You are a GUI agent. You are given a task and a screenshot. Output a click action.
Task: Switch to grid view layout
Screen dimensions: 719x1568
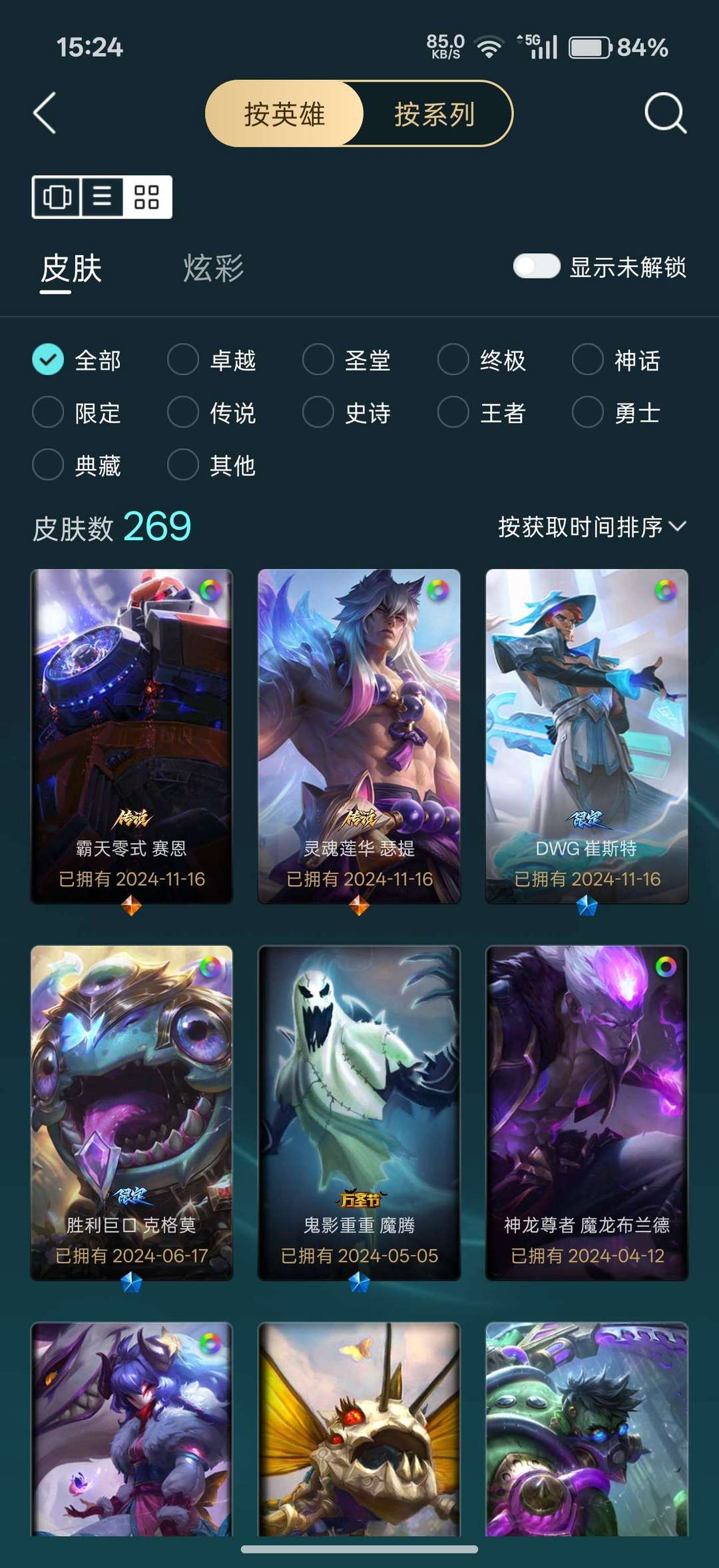[x=146, y=197]
